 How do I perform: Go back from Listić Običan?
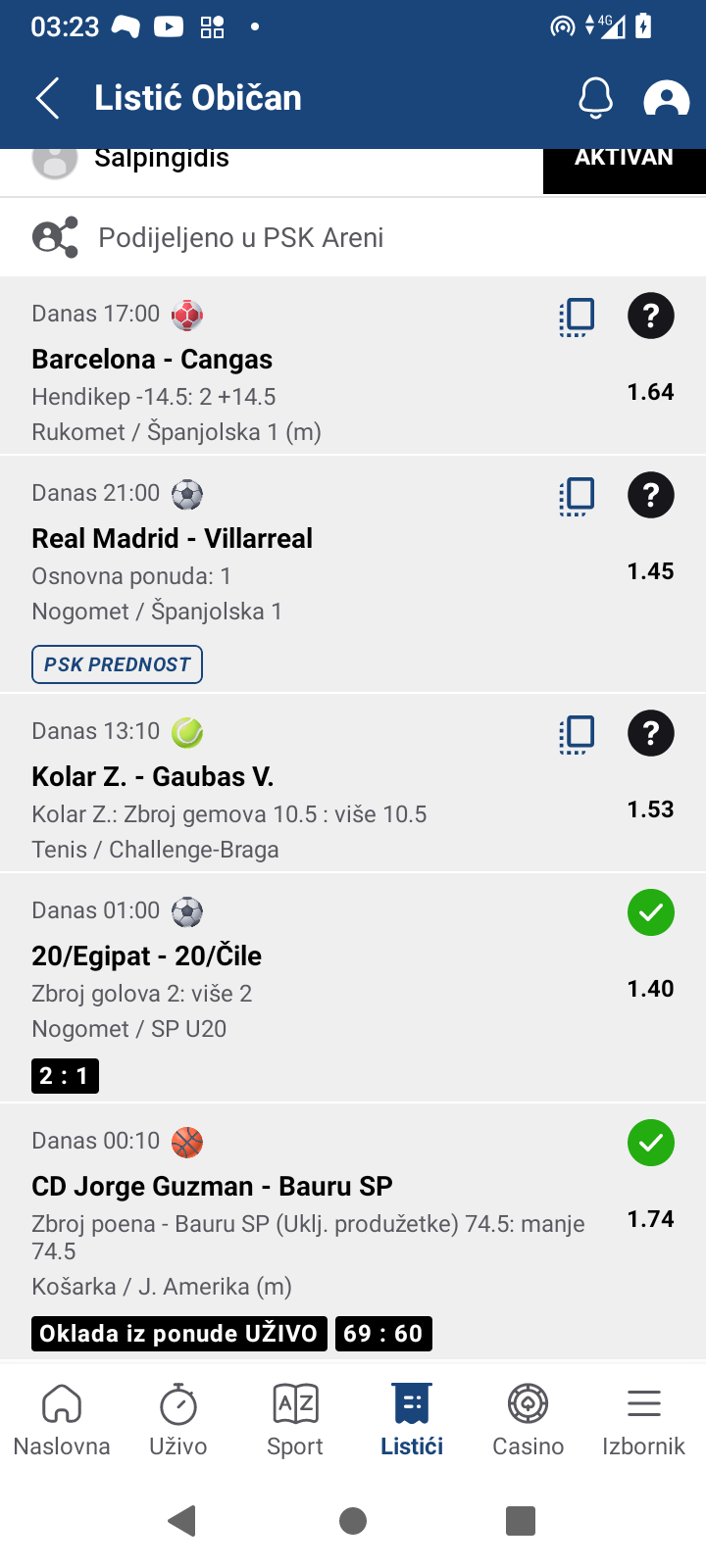tap(48, 98)
